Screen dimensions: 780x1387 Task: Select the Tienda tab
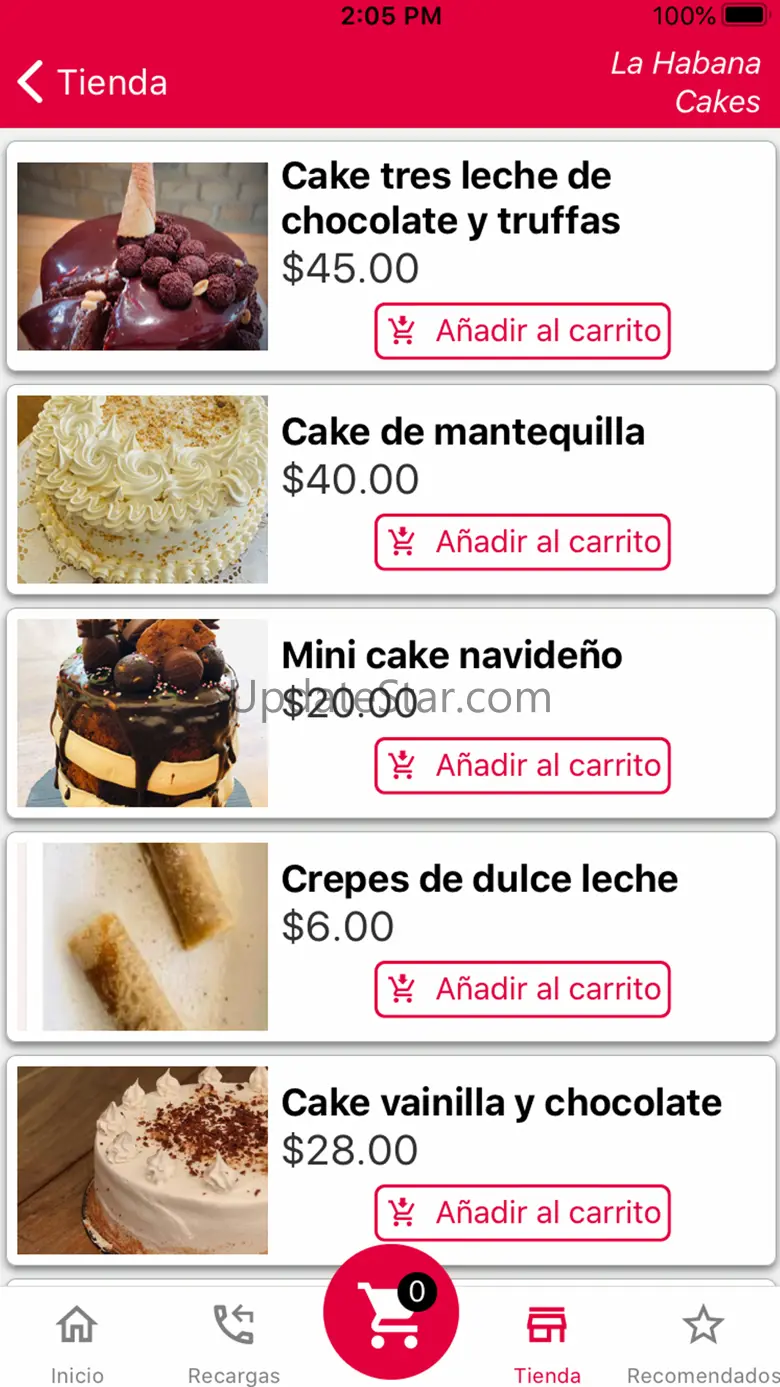[547, 1342]
